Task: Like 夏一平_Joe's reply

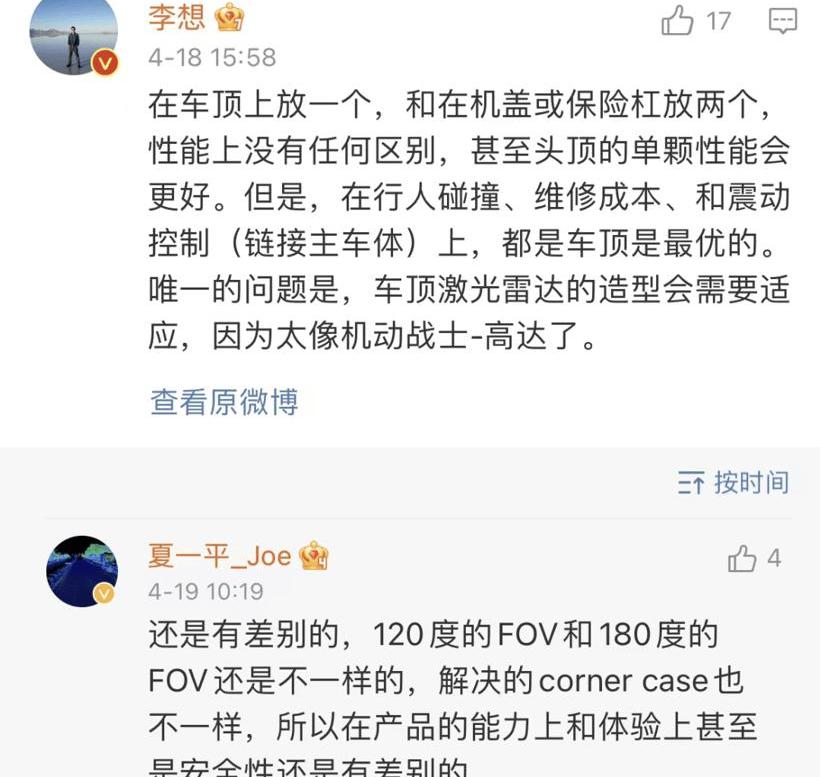Action: click(x=742, y=558)
